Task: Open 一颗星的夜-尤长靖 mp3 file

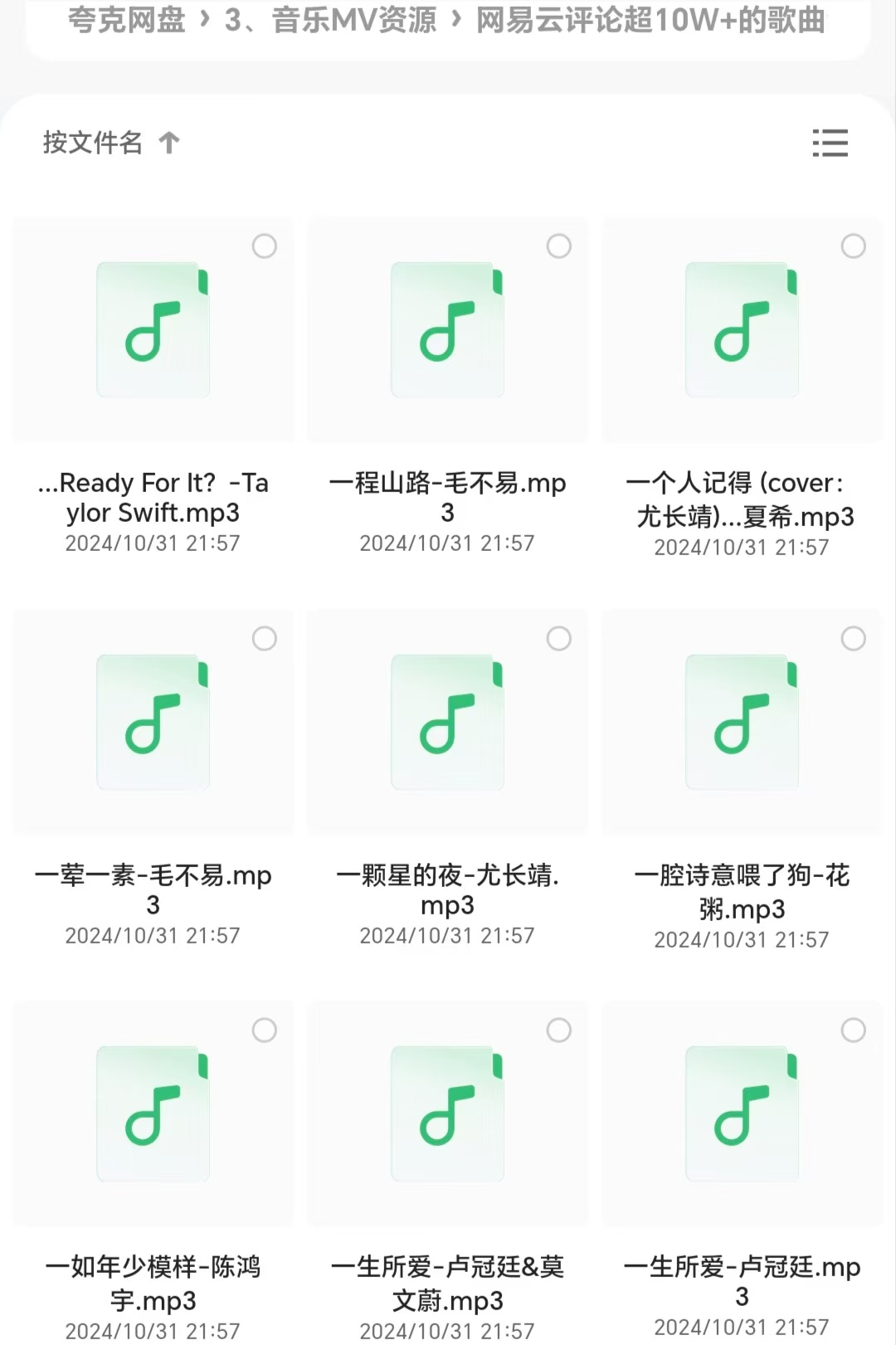Action: click(448, 722)
